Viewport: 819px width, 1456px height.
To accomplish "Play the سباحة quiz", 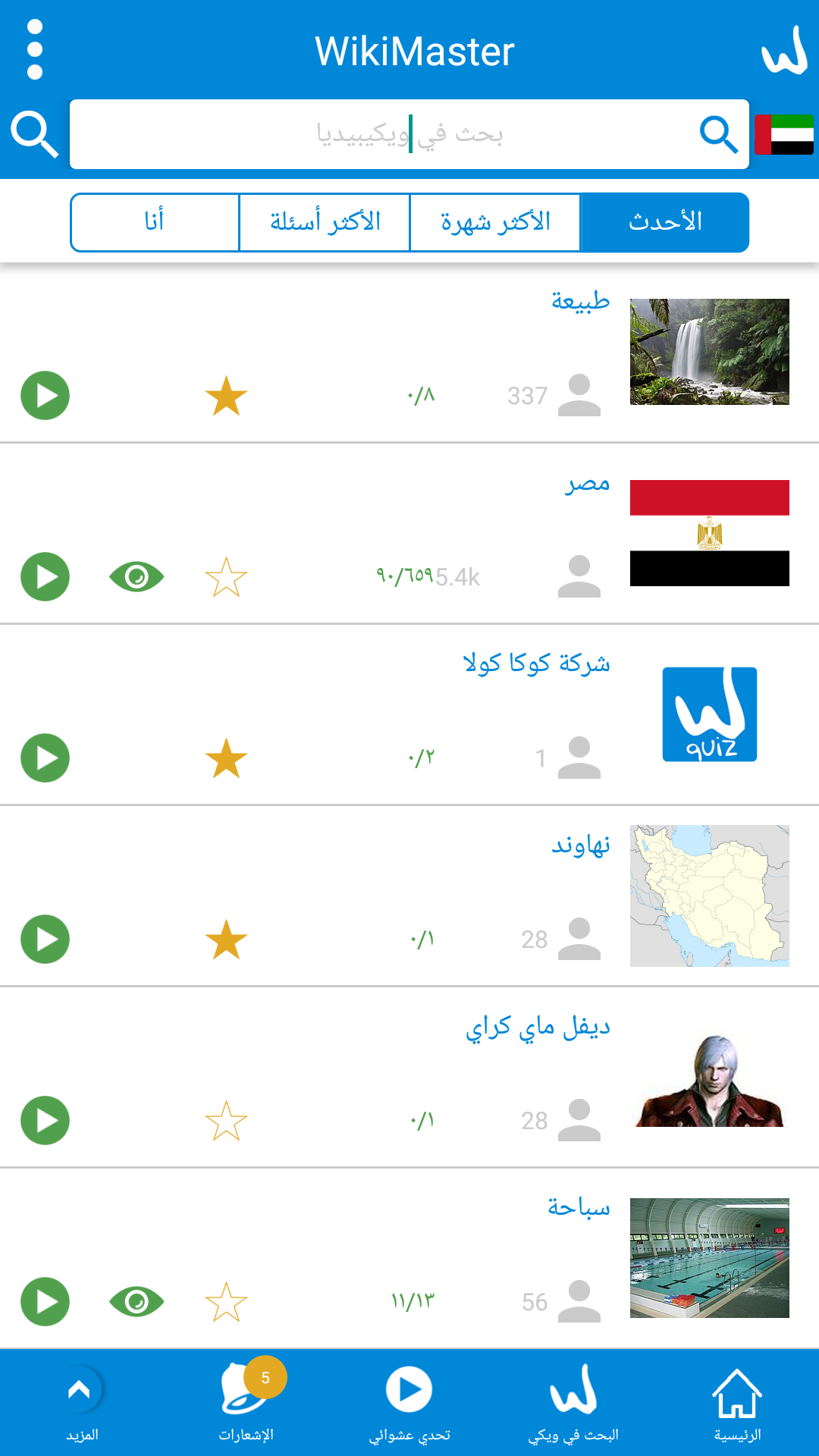I will pos(45,1301).
